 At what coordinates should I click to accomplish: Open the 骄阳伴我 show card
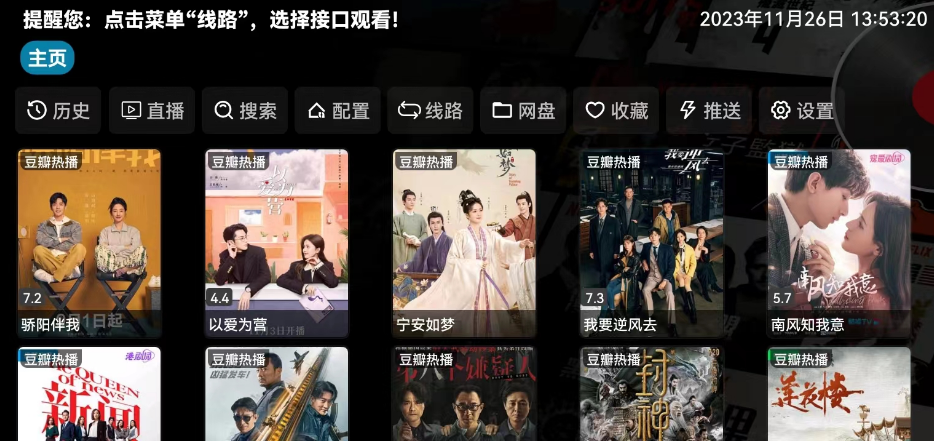coord(89,243)
